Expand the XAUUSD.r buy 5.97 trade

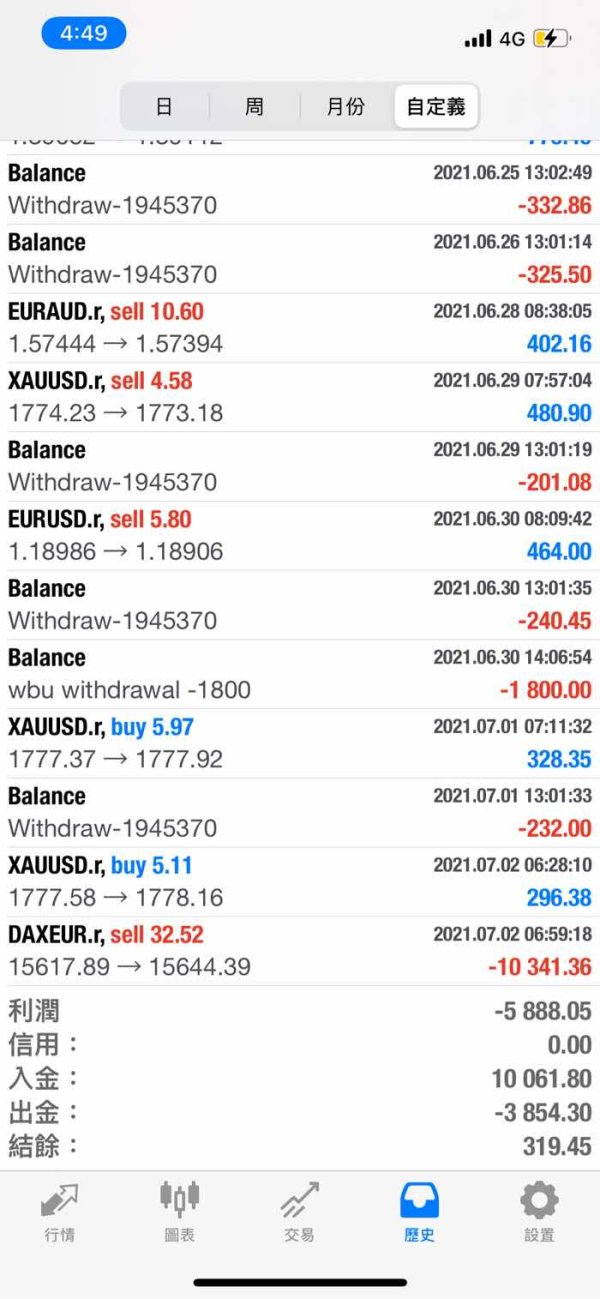tap(300, 743)
